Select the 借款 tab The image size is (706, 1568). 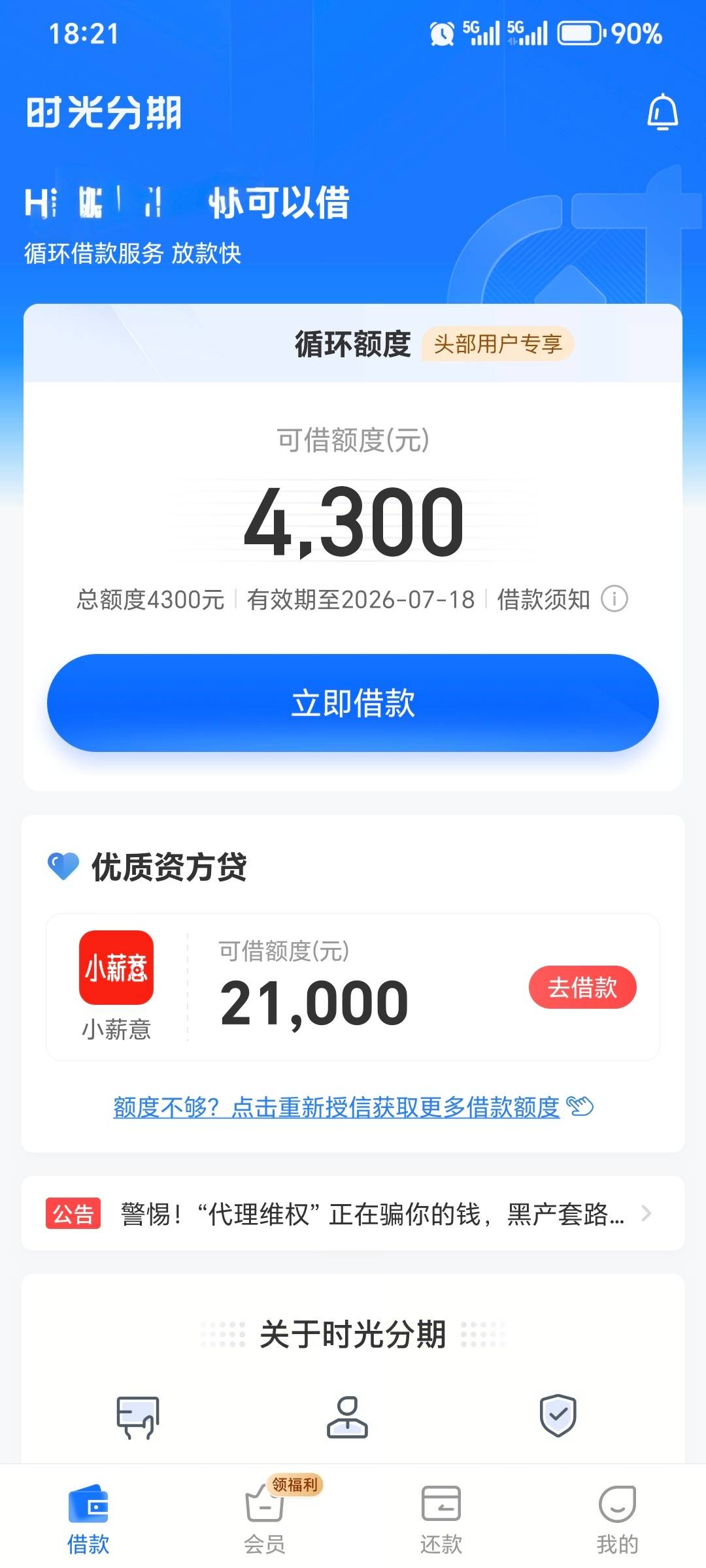click(88, 1517)
